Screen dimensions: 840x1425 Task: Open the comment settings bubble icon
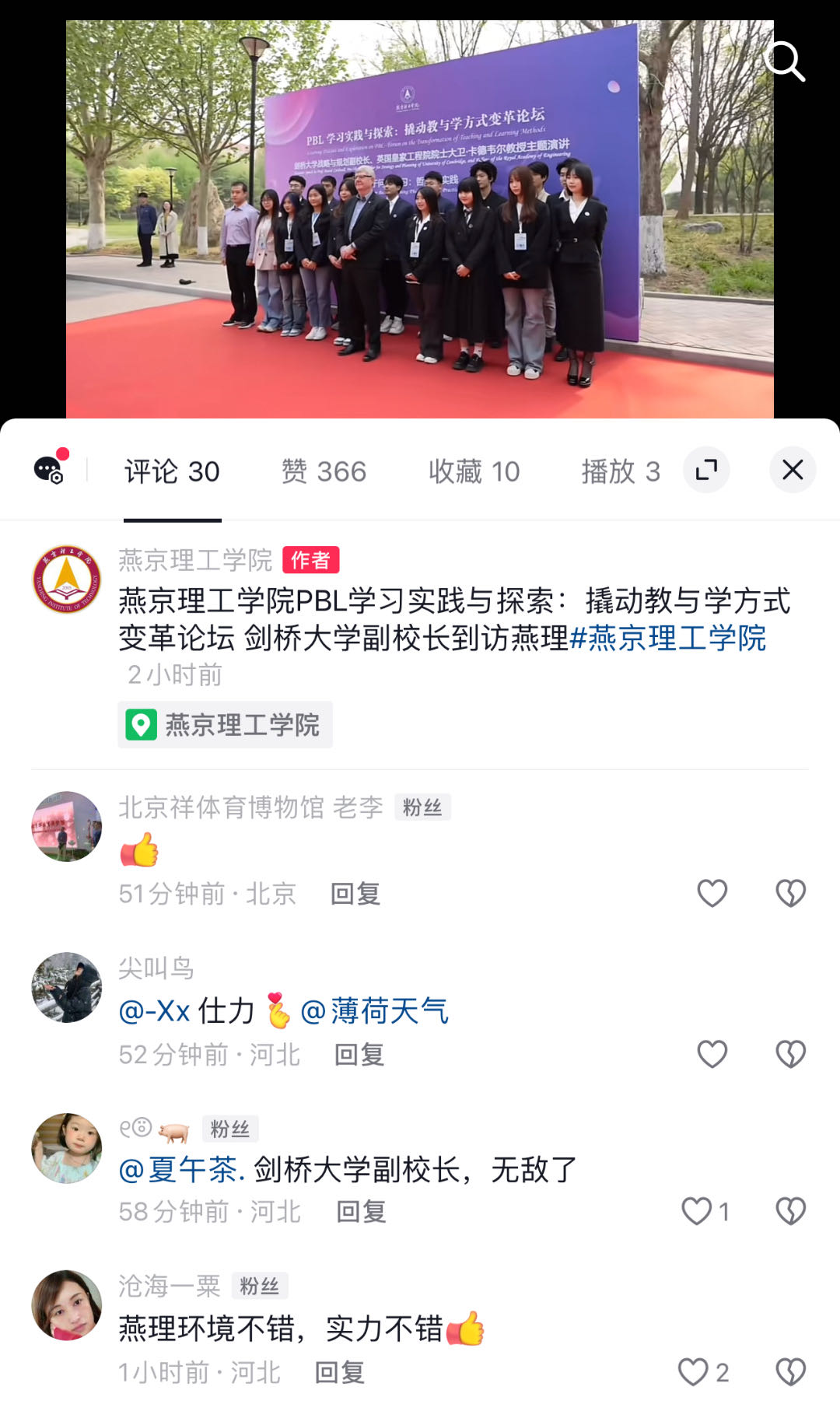click(50, 470)
